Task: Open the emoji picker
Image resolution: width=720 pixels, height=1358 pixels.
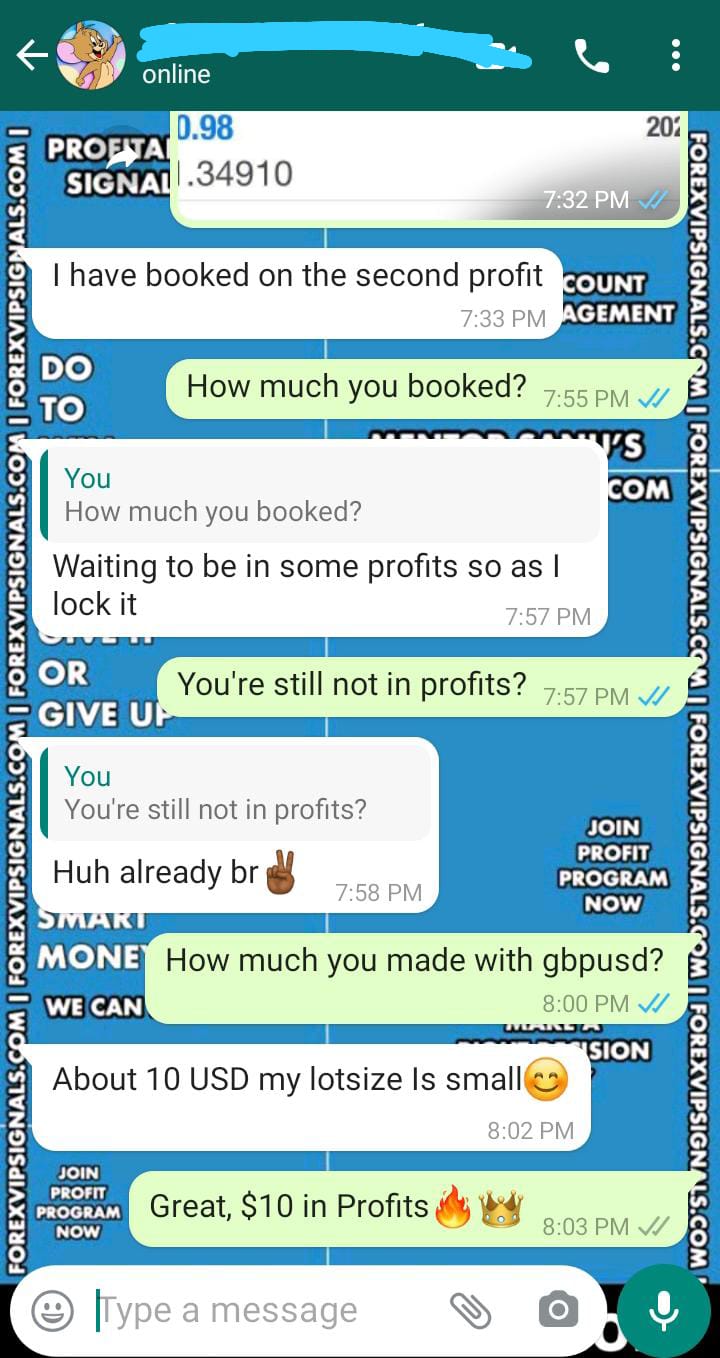Action: [x=53, y=1310]
